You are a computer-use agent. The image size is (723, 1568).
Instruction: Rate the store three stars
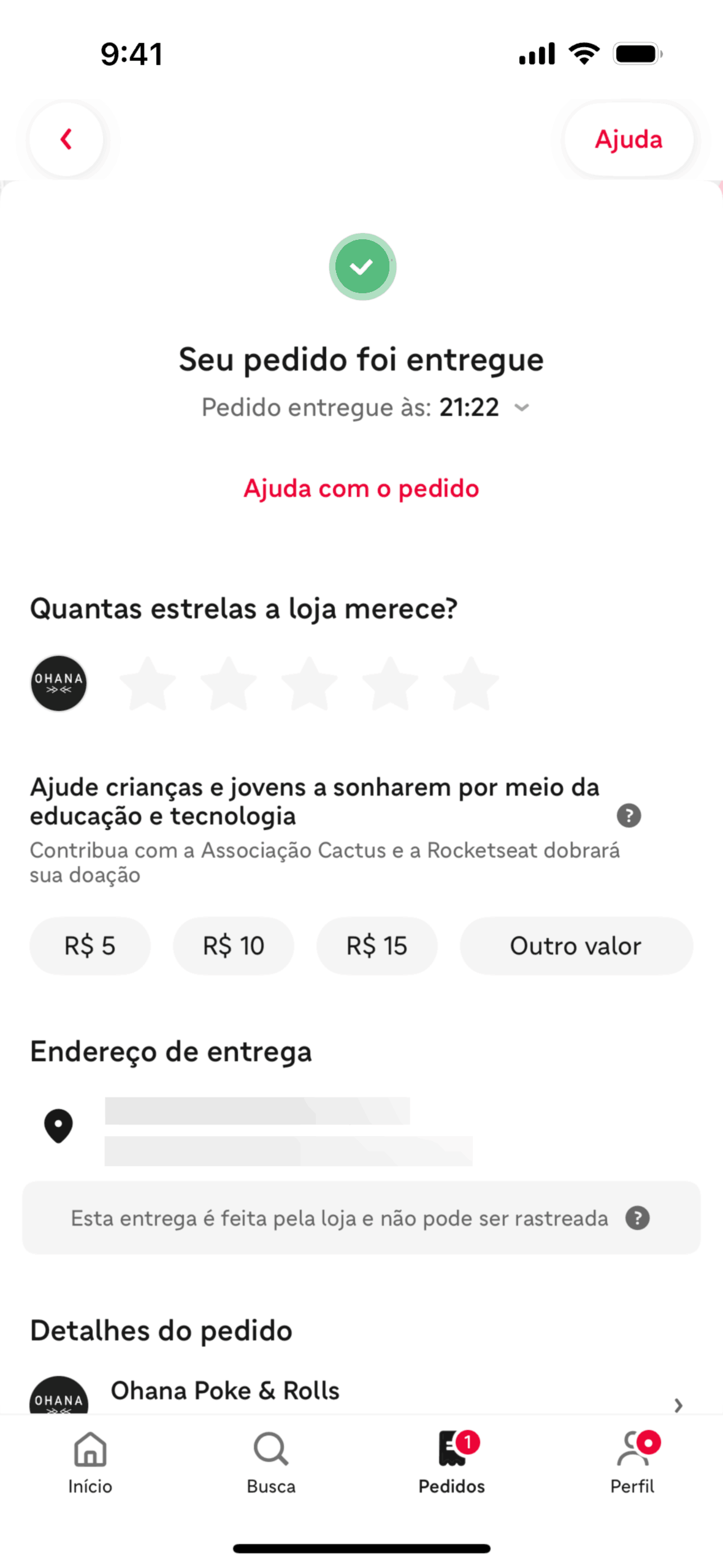pyautogui.click(x=309, y=683)
